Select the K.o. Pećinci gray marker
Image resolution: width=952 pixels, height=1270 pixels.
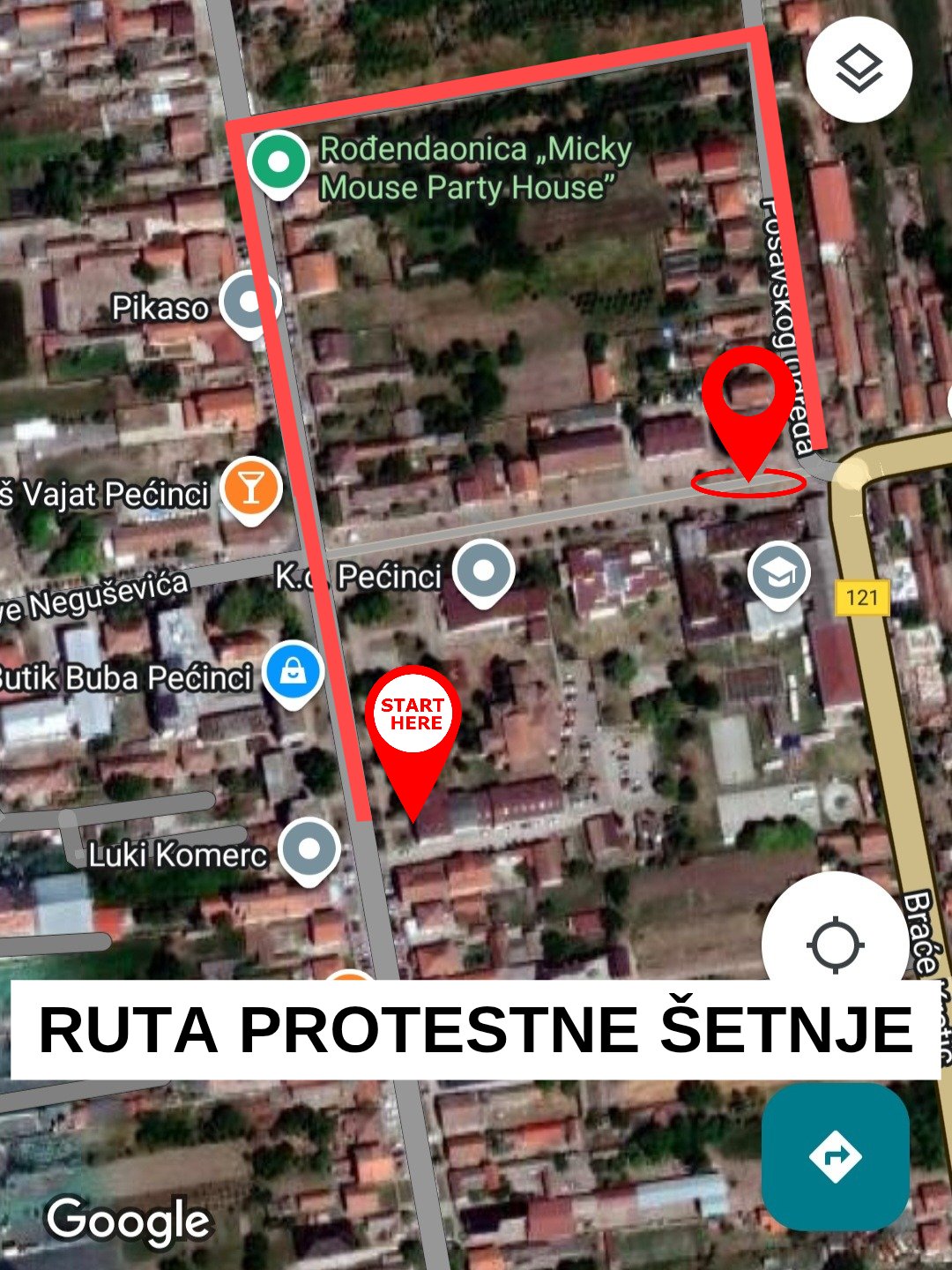[483, 569]
